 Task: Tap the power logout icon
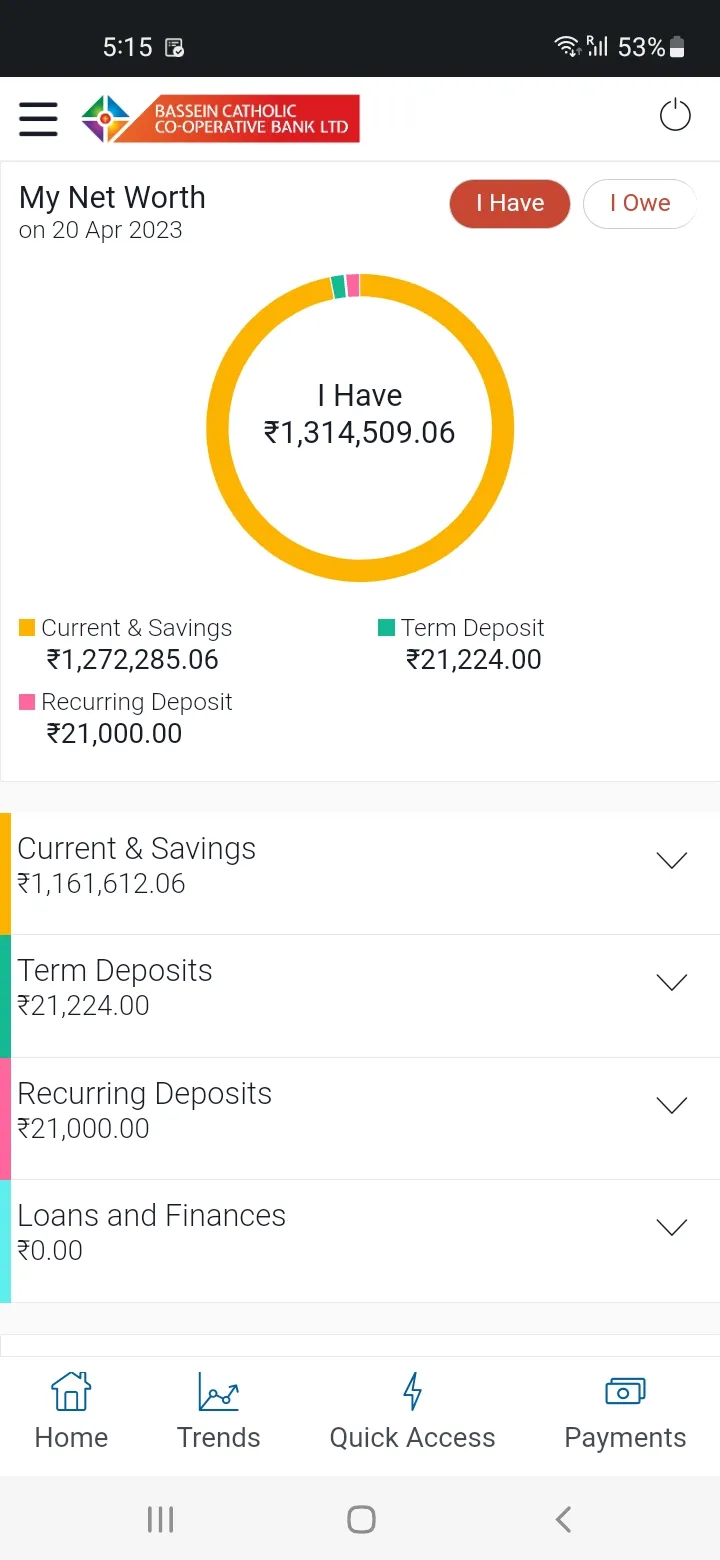(x=675, y=115)
